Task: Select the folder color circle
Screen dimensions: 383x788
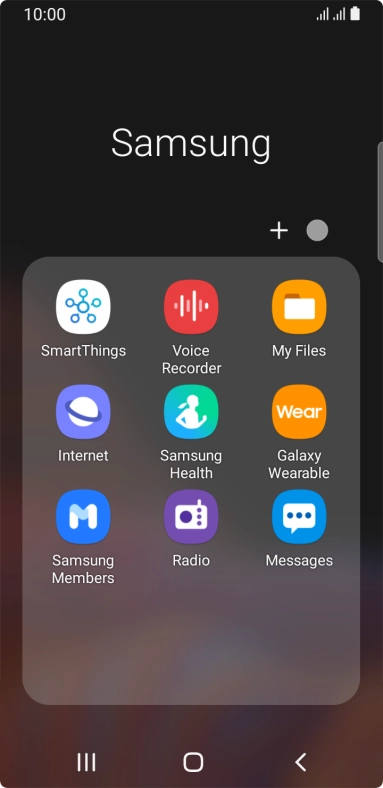Action: [x=317, y=231]
